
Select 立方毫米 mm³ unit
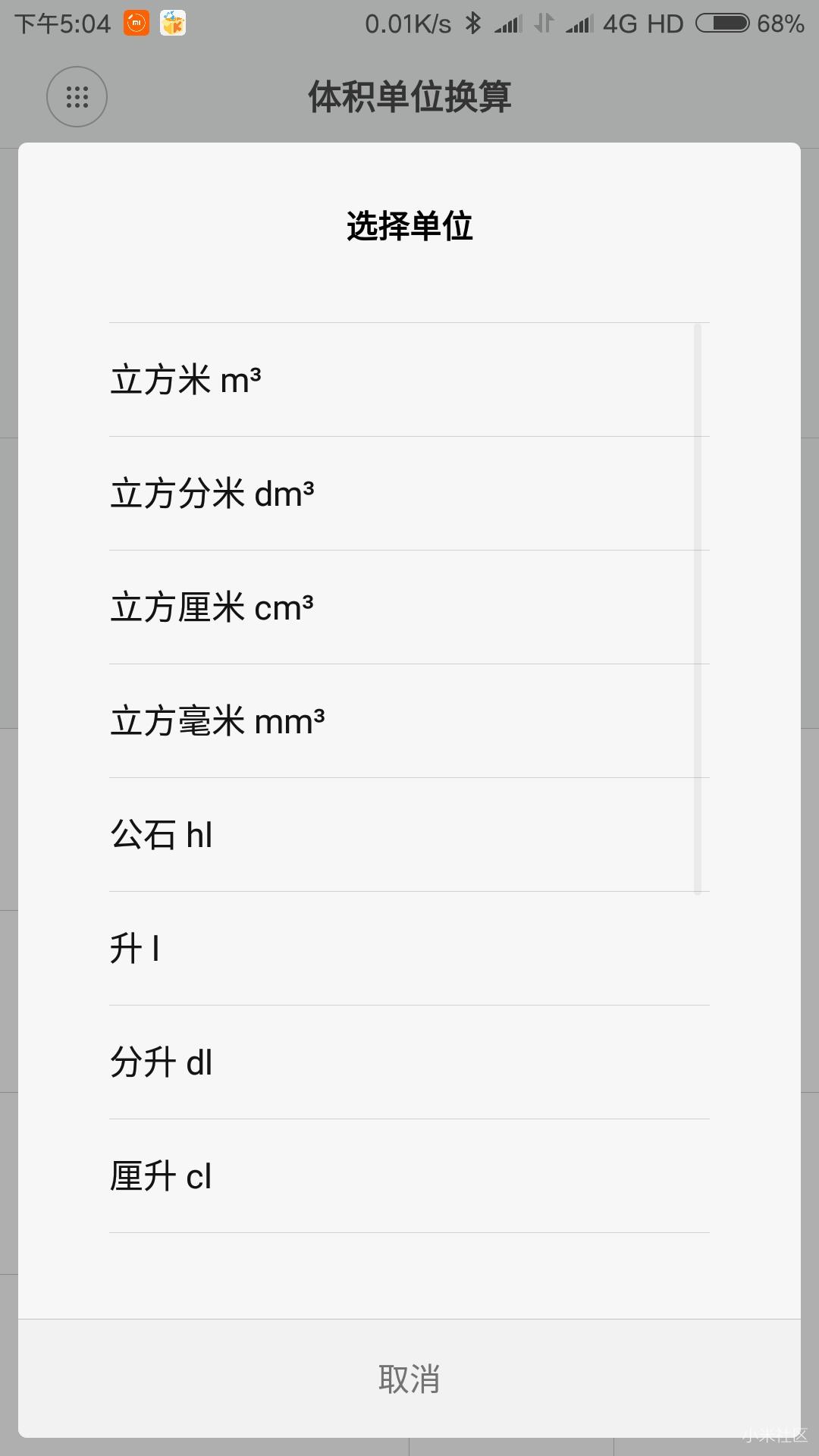(x=409, y=722)
